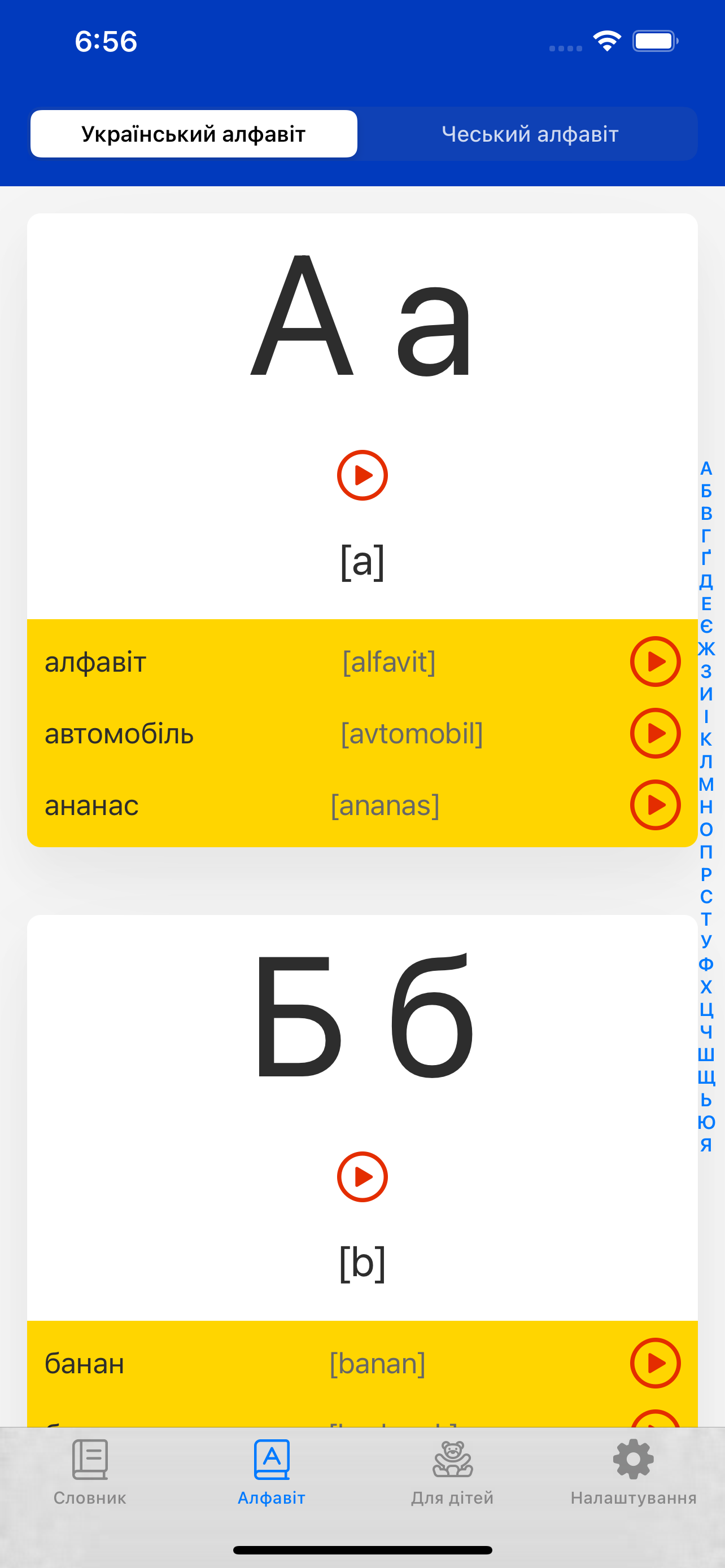Switch to the Чеський алфавіт tab

pos(529,134)
